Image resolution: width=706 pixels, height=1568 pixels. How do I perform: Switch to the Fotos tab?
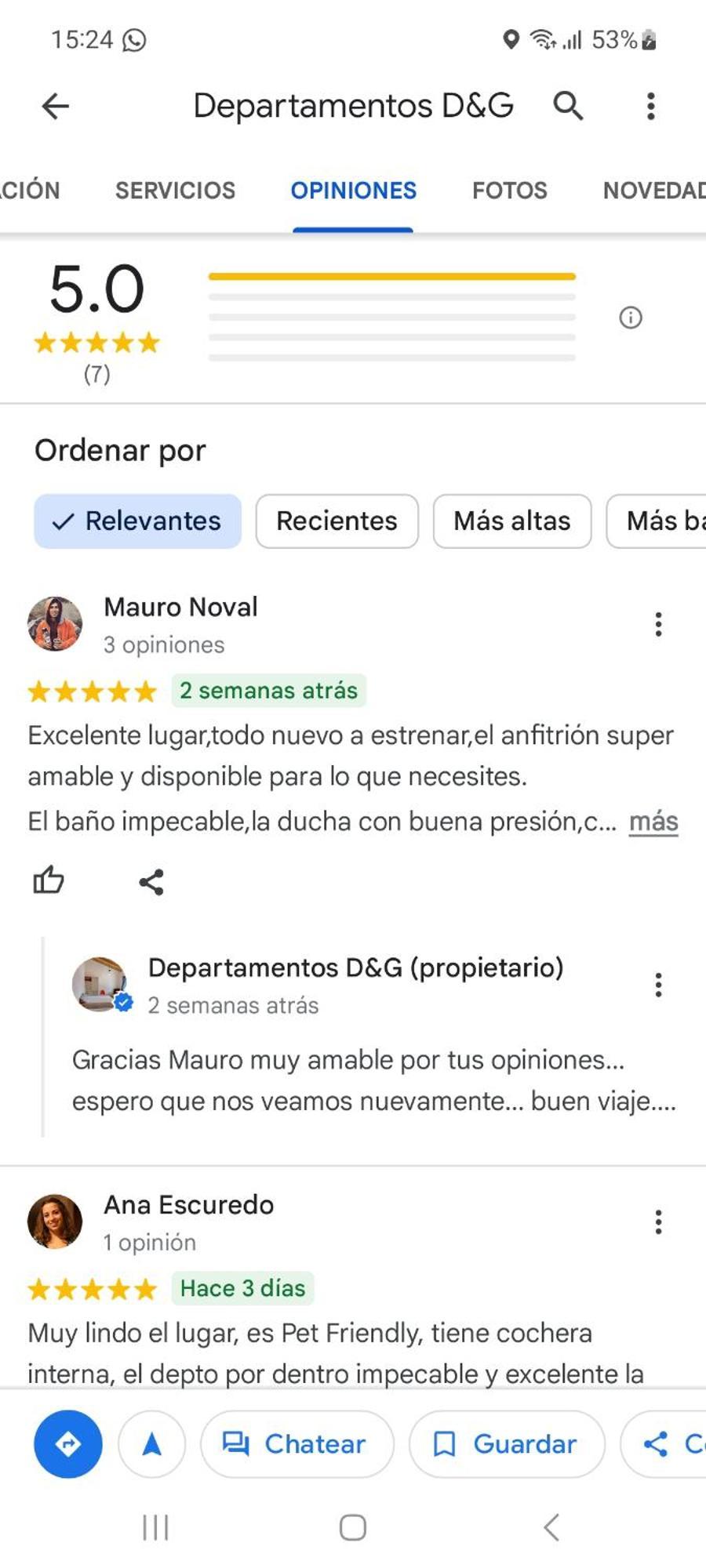[x=509, y=191]
